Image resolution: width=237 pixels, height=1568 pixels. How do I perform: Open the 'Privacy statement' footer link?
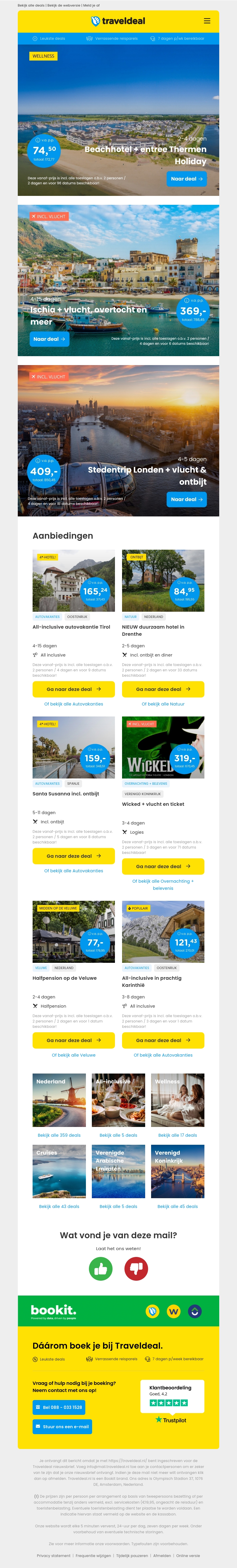click(54, 1555)
